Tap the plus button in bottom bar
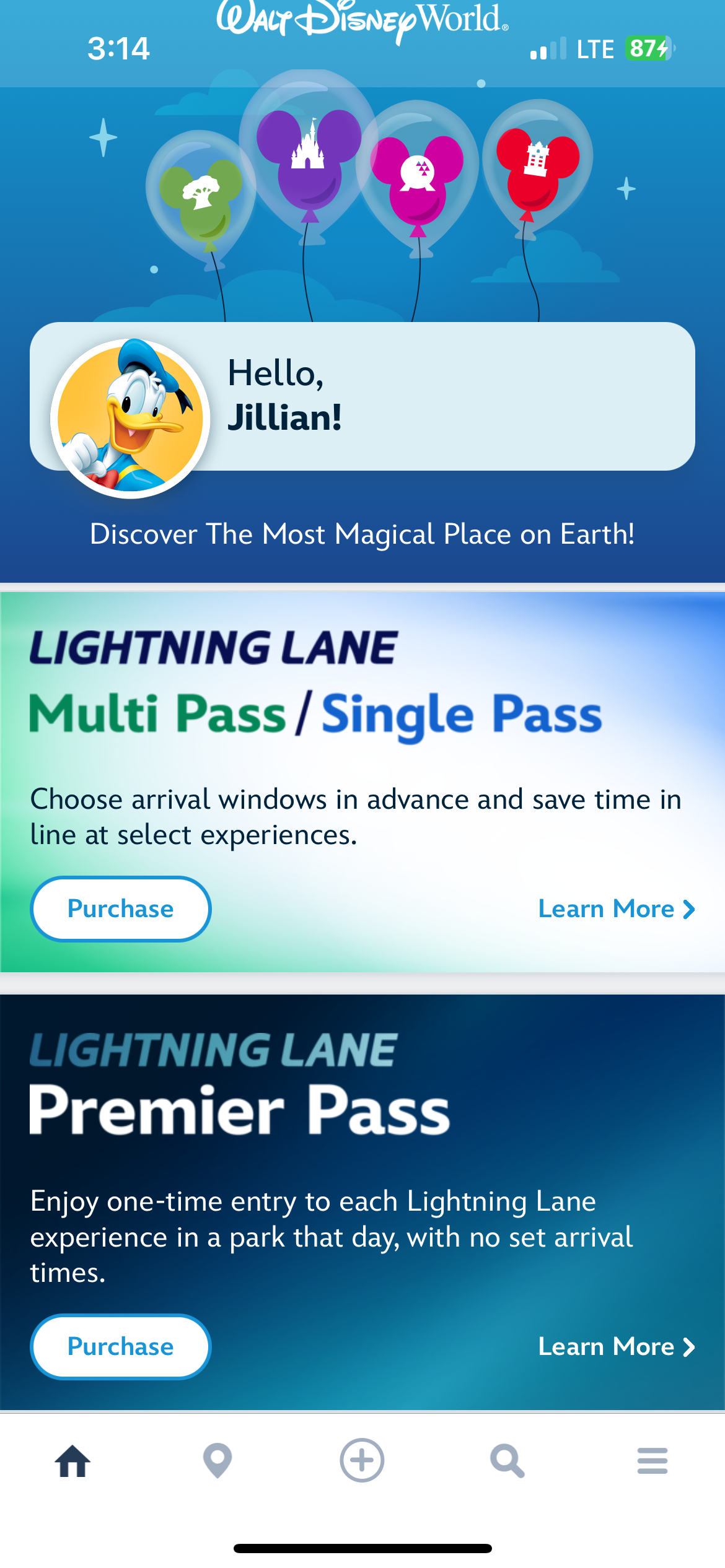The height and width of the screenshot is (1568, 725). 362,1461
